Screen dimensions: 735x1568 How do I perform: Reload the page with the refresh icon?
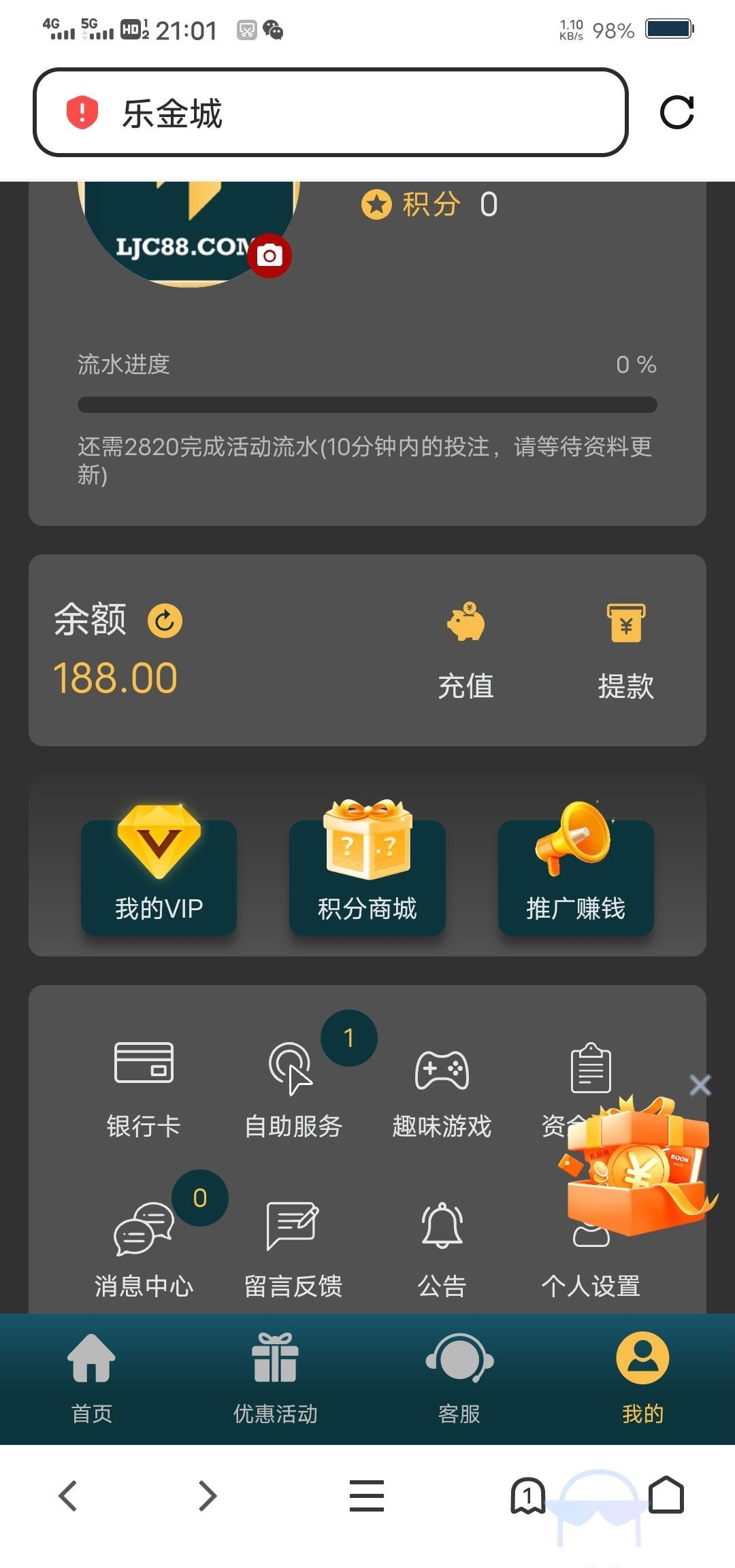coord(676,112)
